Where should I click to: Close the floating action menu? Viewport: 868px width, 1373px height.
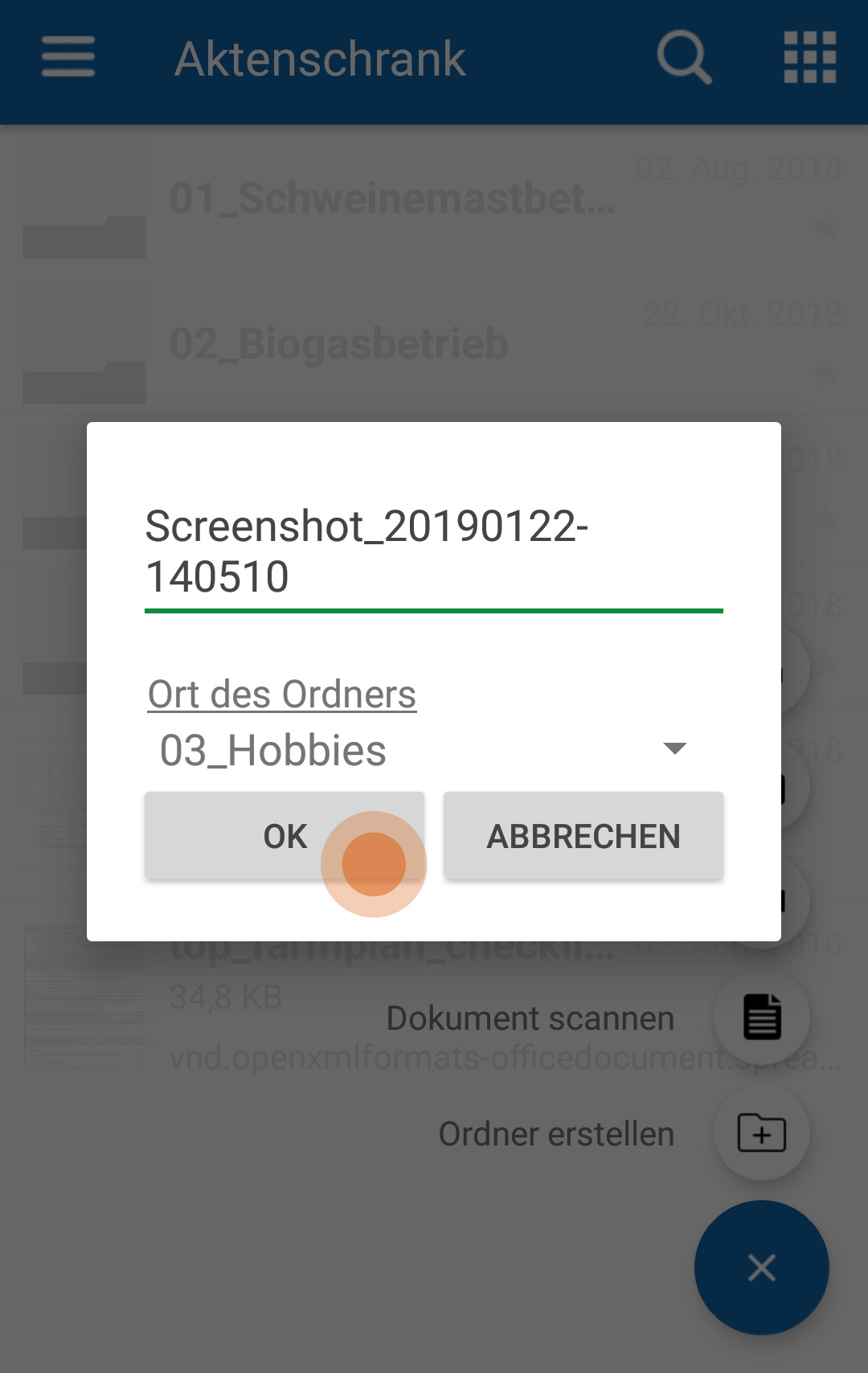tap(761, 1268)
